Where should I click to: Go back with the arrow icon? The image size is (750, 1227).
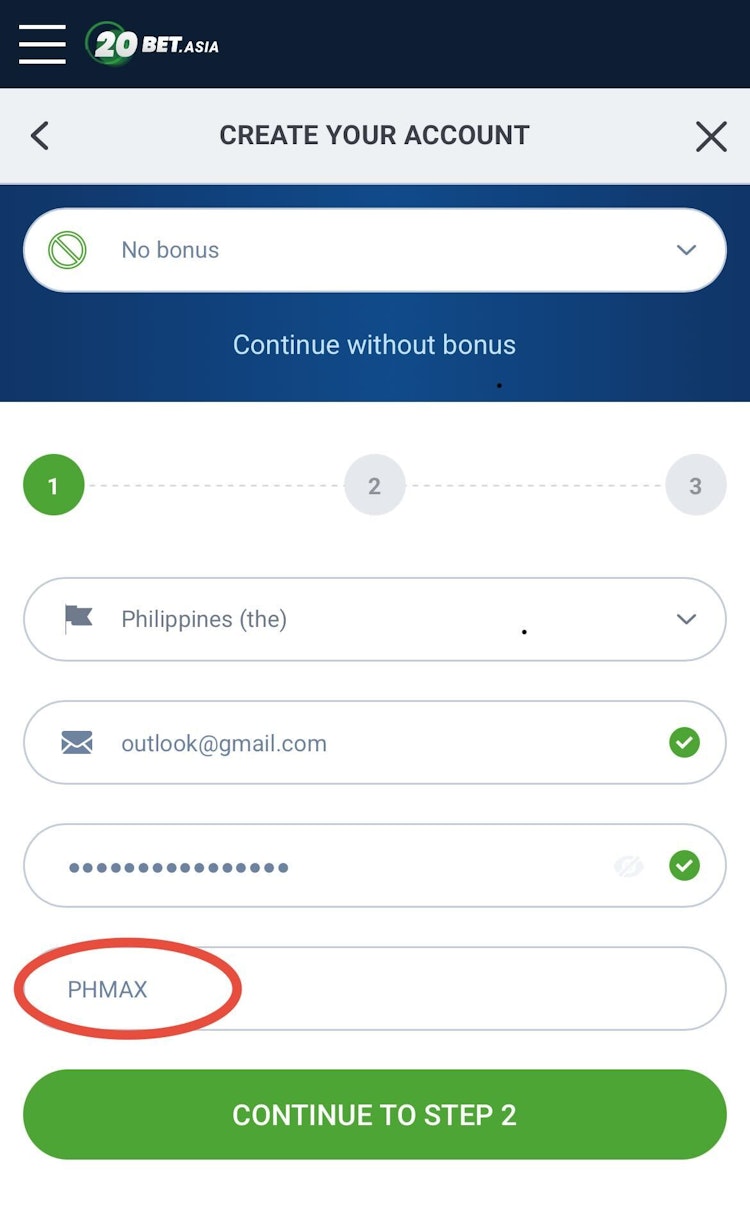click(40, 136)
